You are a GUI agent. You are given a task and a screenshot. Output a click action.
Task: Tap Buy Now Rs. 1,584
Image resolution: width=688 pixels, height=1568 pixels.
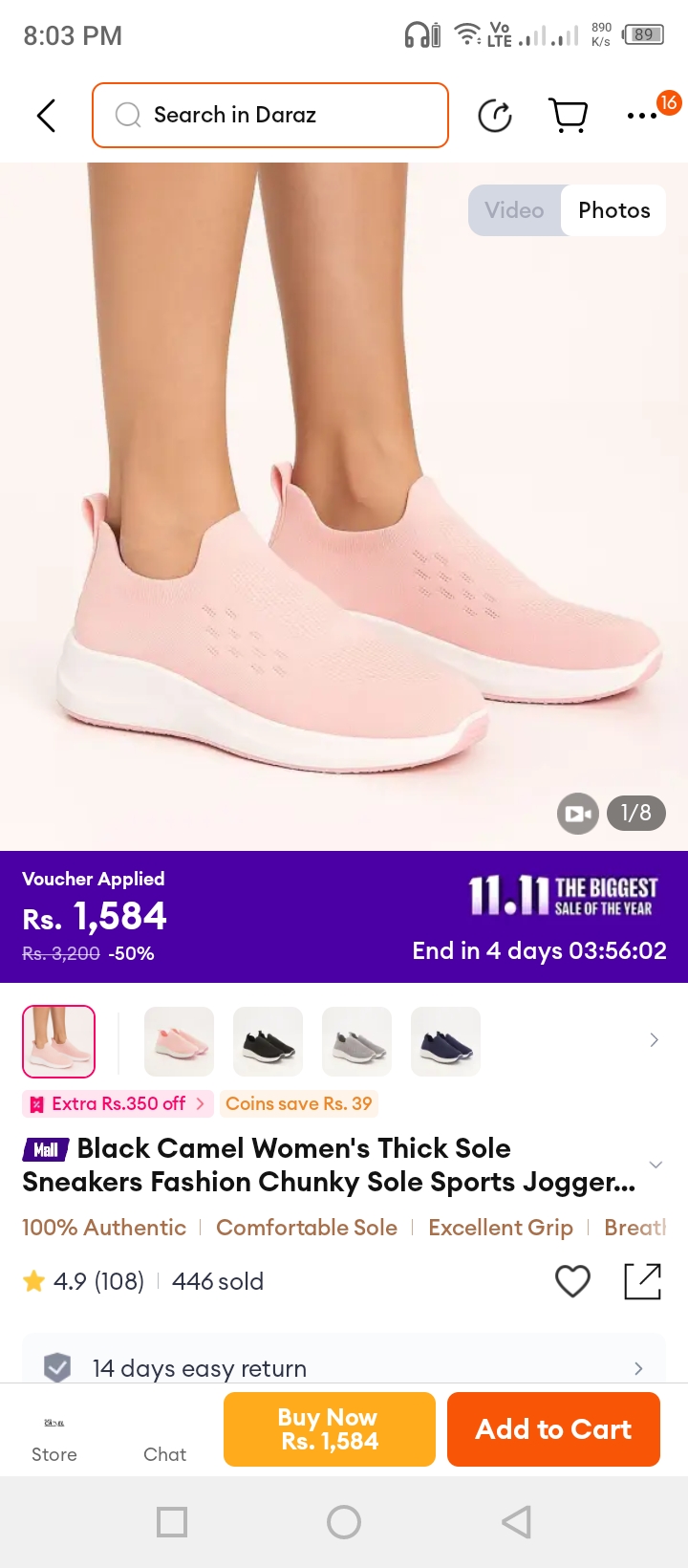pos(330,1429)
